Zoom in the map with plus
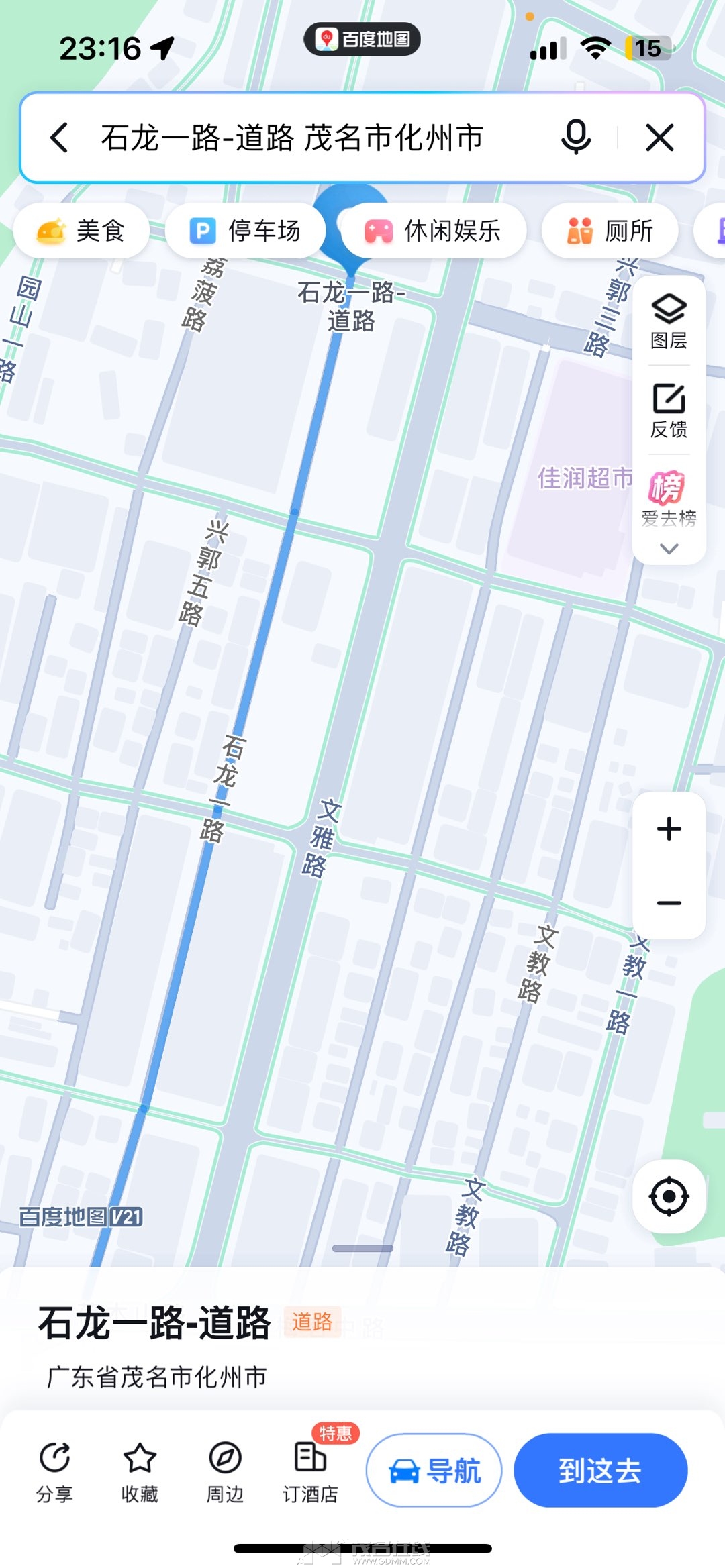 tap(669, 829)
